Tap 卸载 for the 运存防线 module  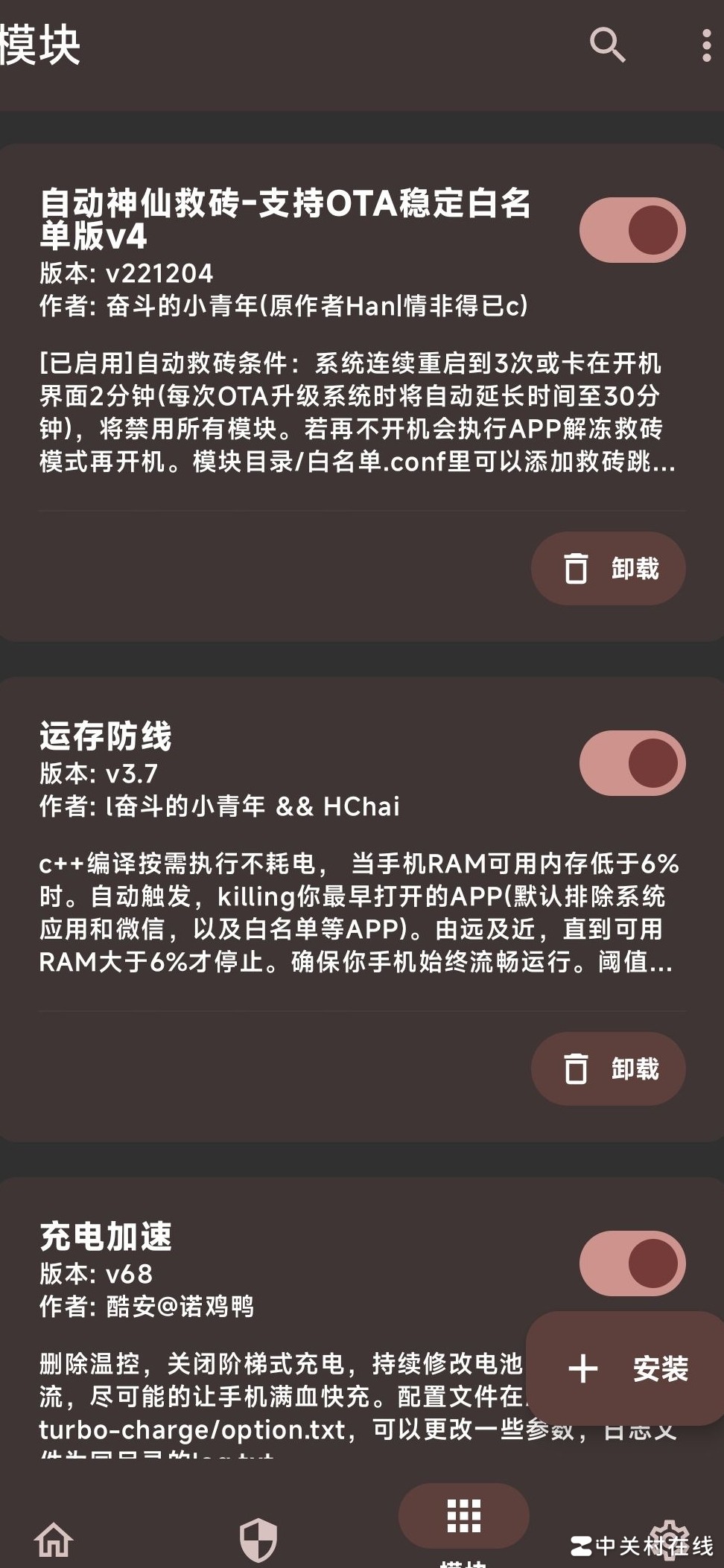coord(608,1069)
